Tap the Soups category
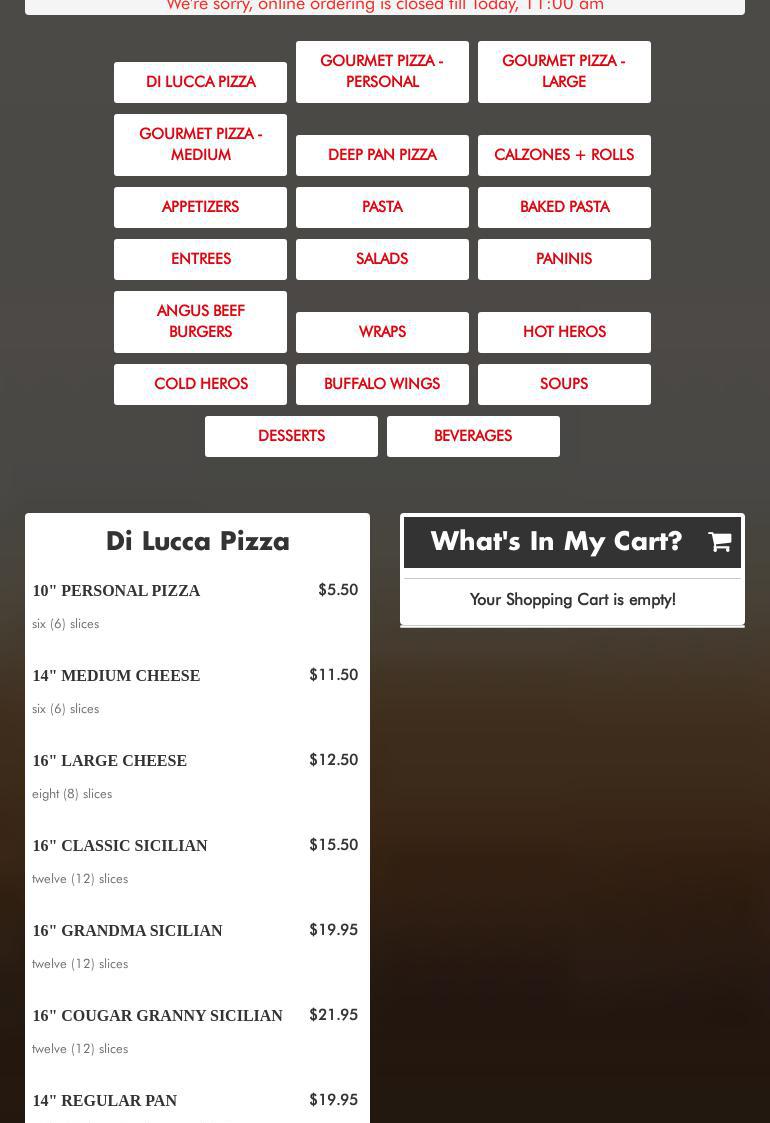Image resolution: width=770 pixels, height=1123 pixels. tap(564, 384)
